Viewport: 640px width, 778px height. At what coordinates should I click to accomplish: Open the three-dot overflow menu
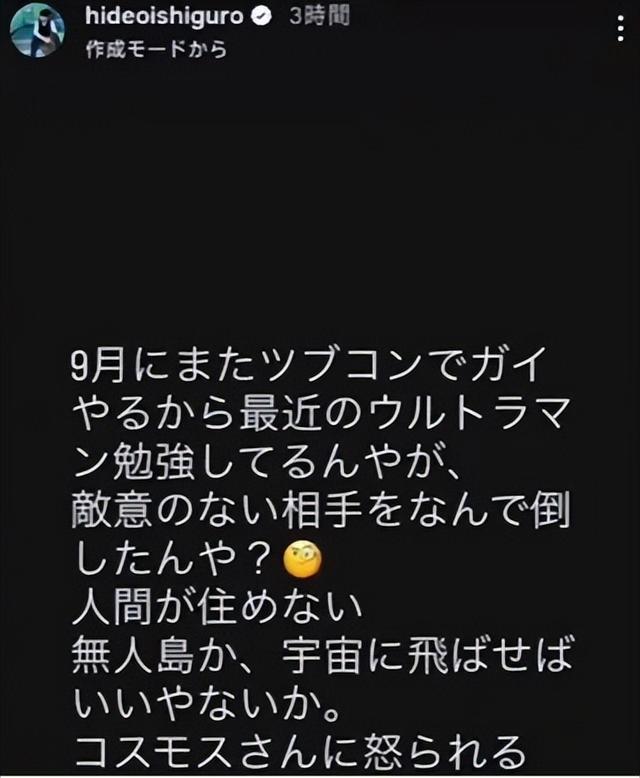pos(620,28)
